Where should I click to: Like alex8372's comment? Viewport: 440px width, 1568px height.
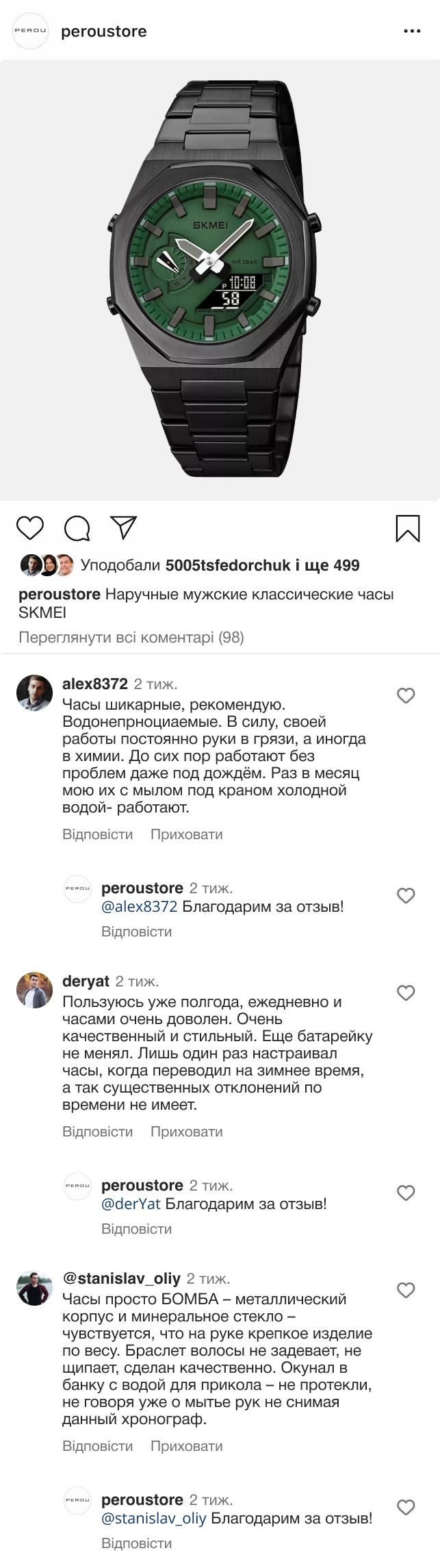(x=406, y=696)
